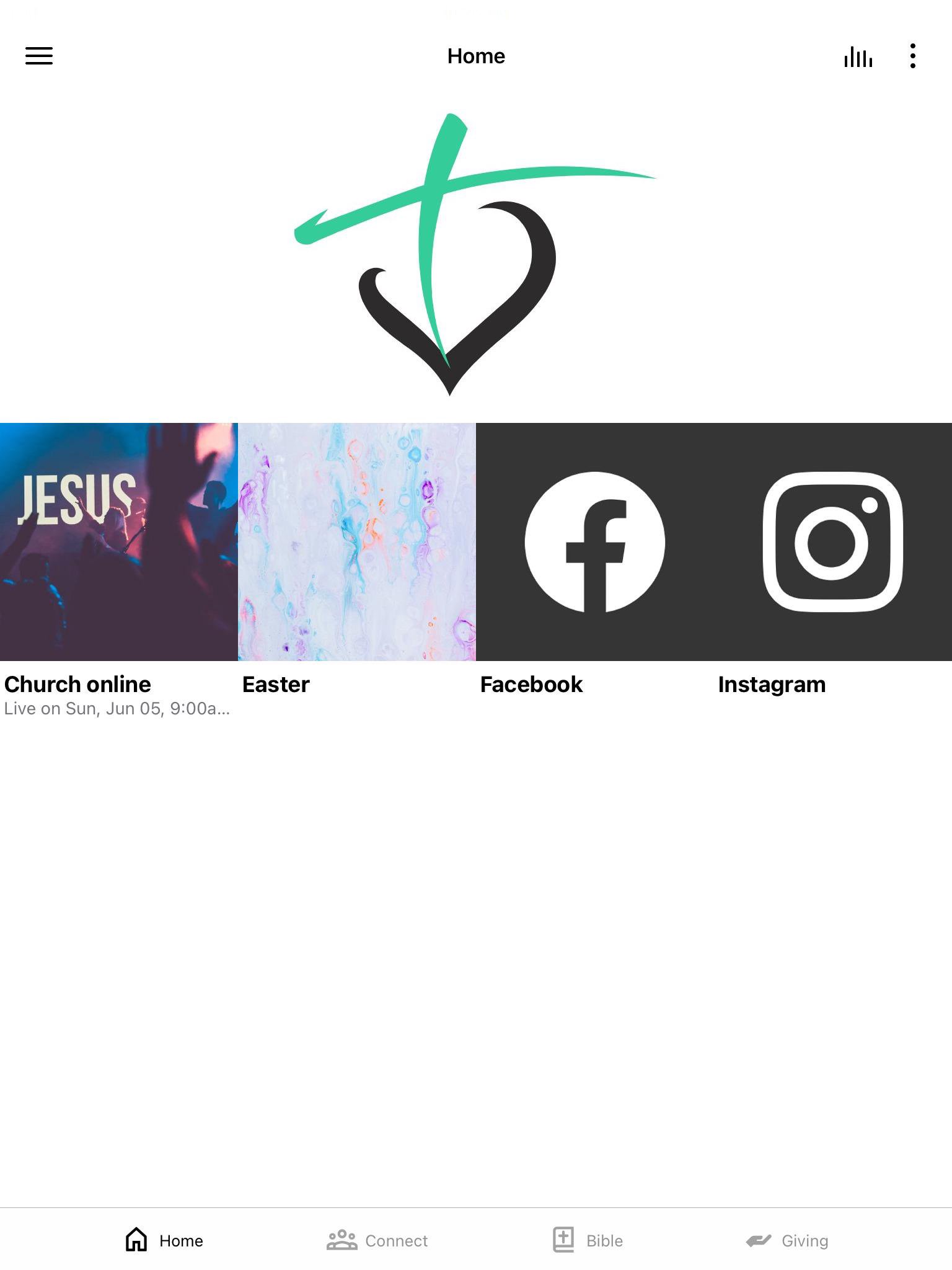The height and width of the screenshot is (1270, 952).
Task: Open the Instagram tile
Action: [832, 541]
